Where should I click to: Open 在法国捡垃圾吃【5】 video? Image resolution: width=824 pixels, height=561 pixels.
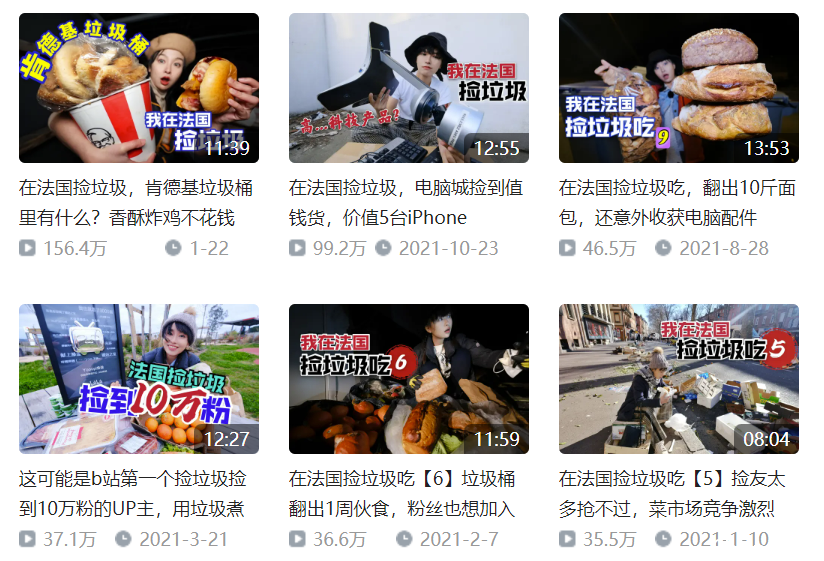coord(678,379)
